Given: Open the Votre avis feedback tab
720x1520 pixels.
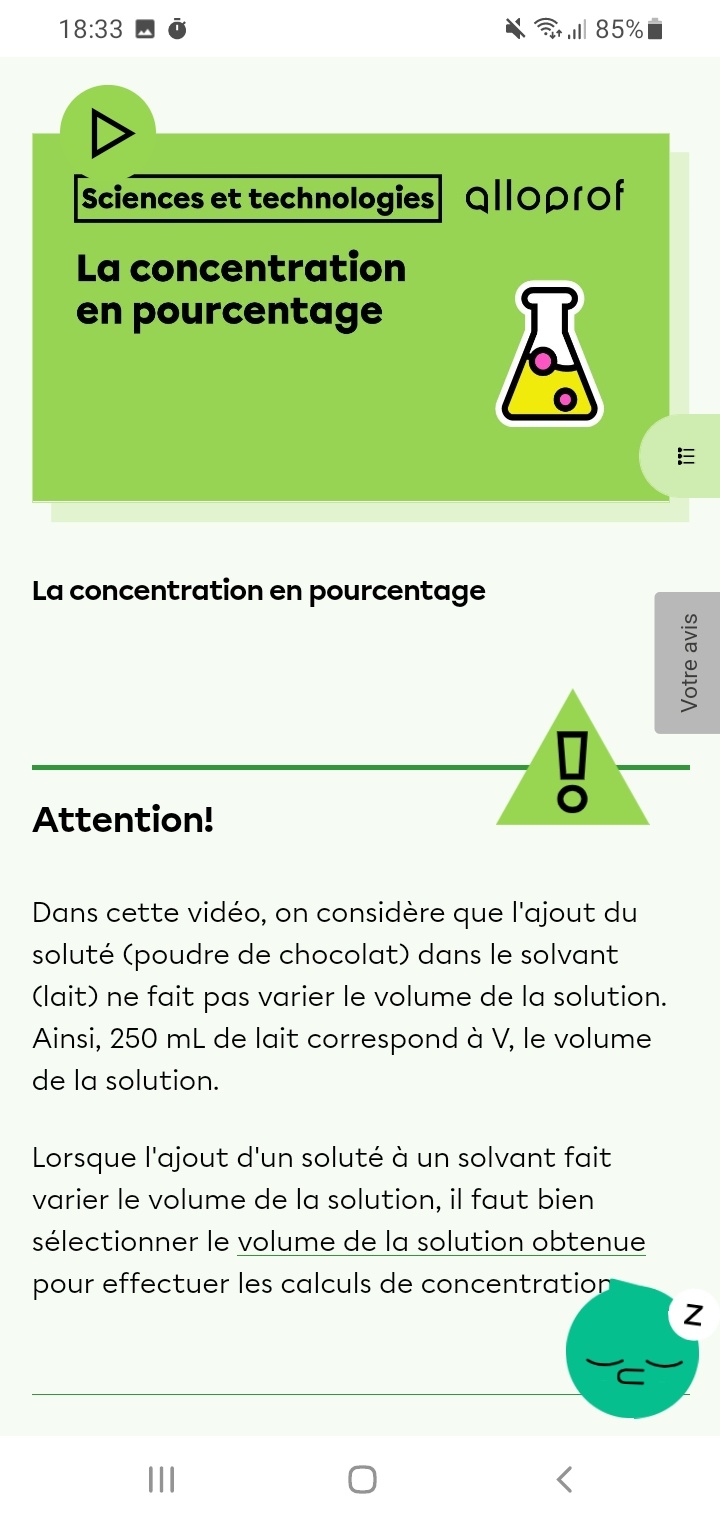Looking at the screenshot, I should [x=688, y=663].
